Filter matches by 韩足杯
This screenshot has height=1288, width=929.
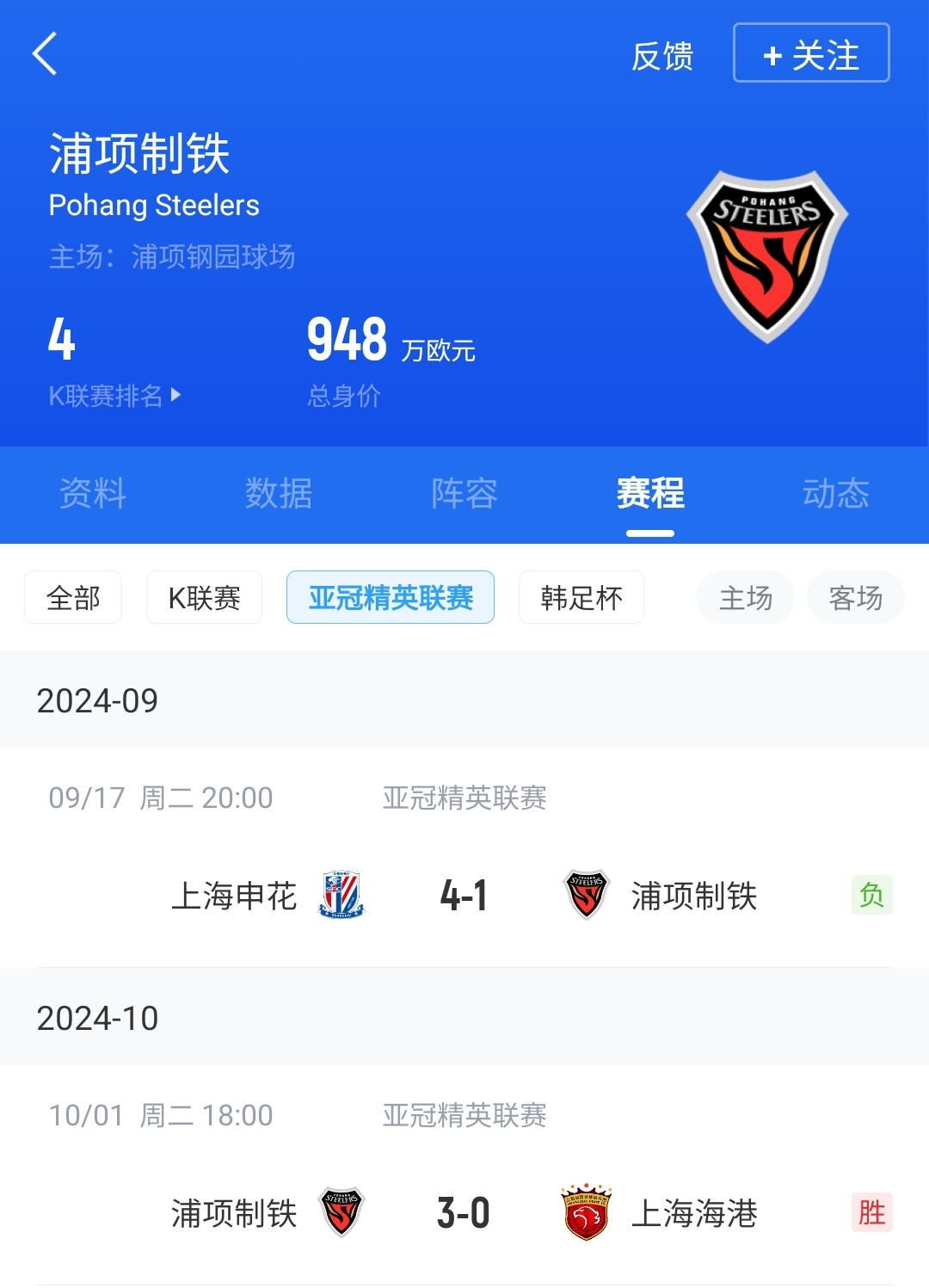click(x=581, y=597)
